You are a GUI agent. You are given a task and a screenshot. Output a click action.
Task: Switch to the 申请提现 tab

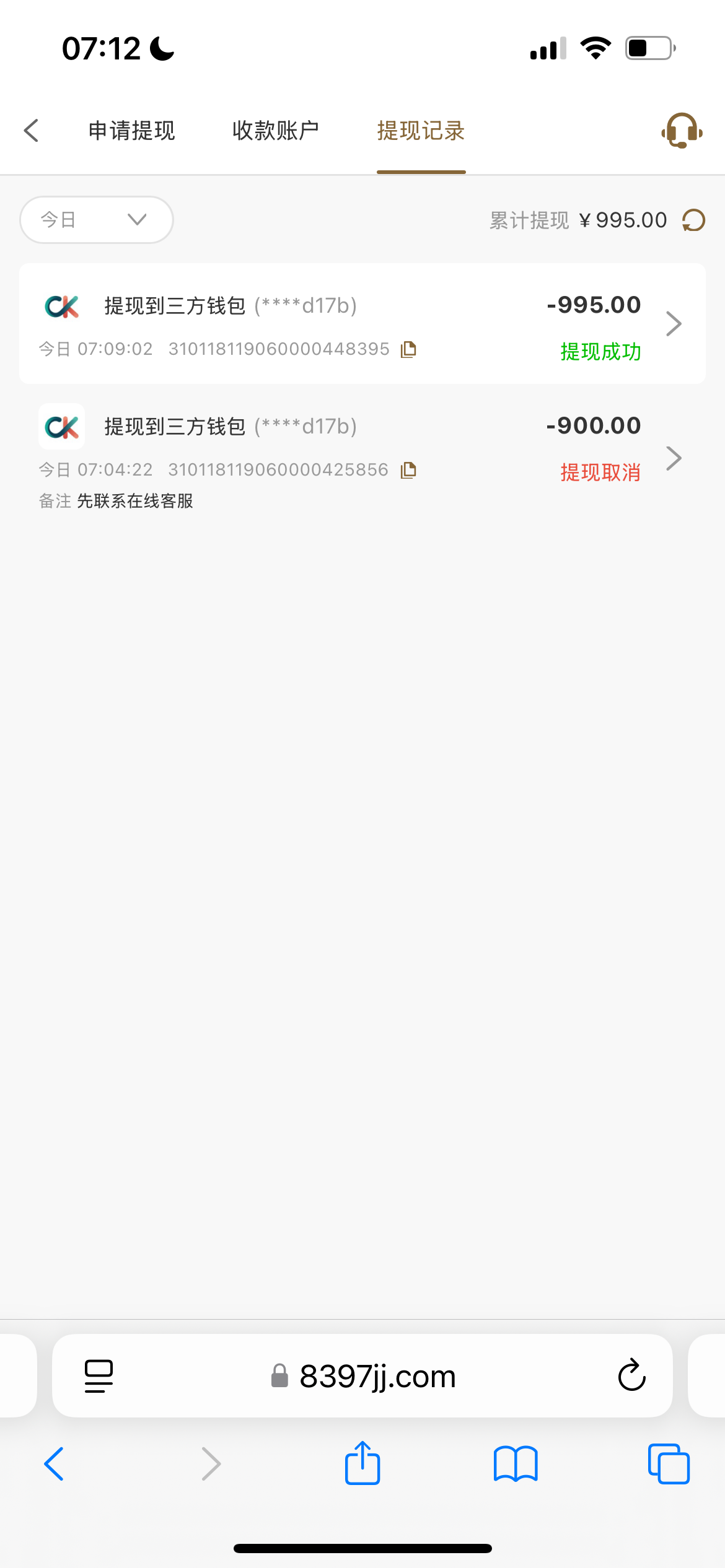131,131
